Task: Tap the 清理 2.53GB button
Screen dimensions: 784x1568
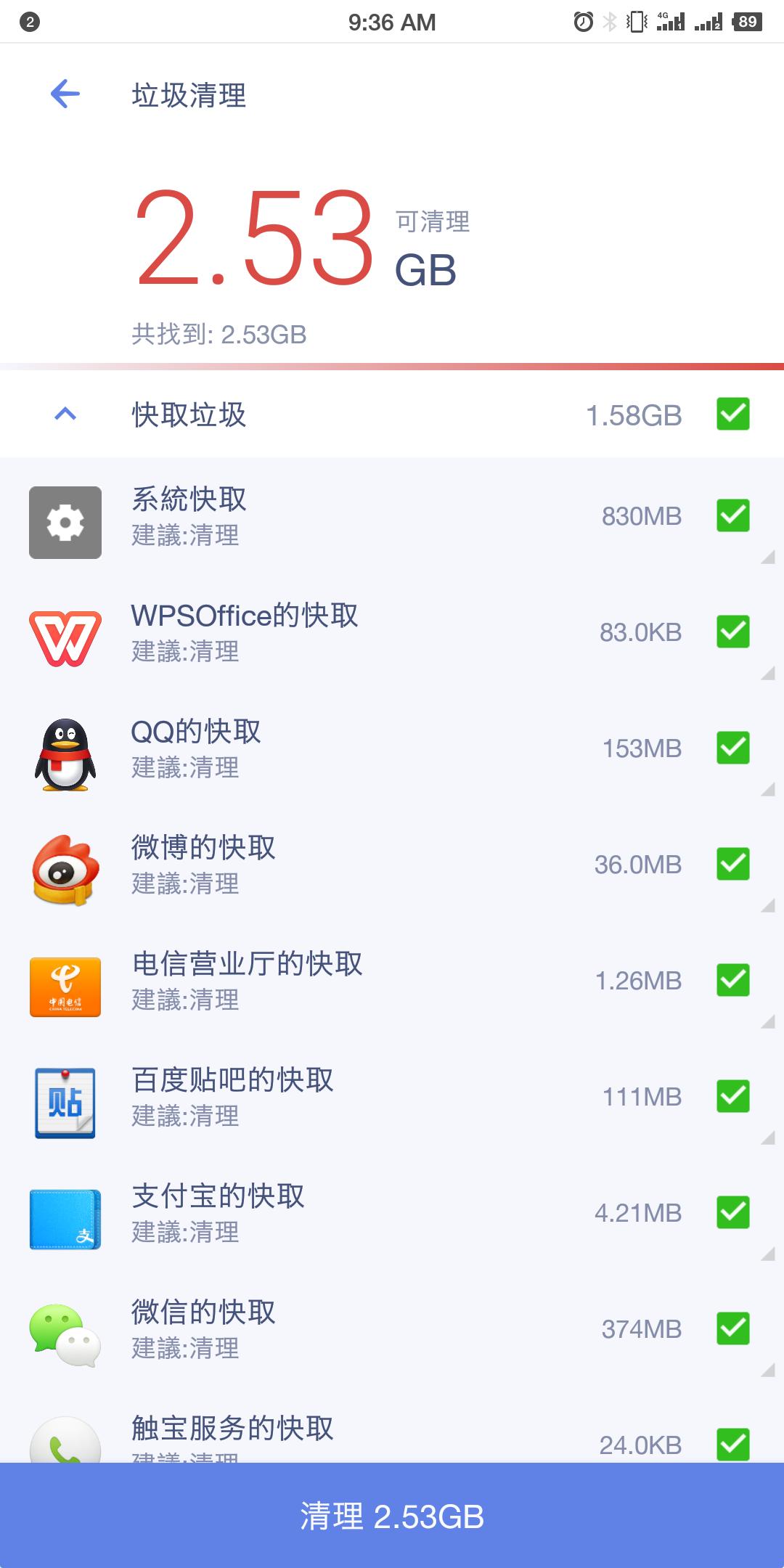Action: tap(392, 1516)
